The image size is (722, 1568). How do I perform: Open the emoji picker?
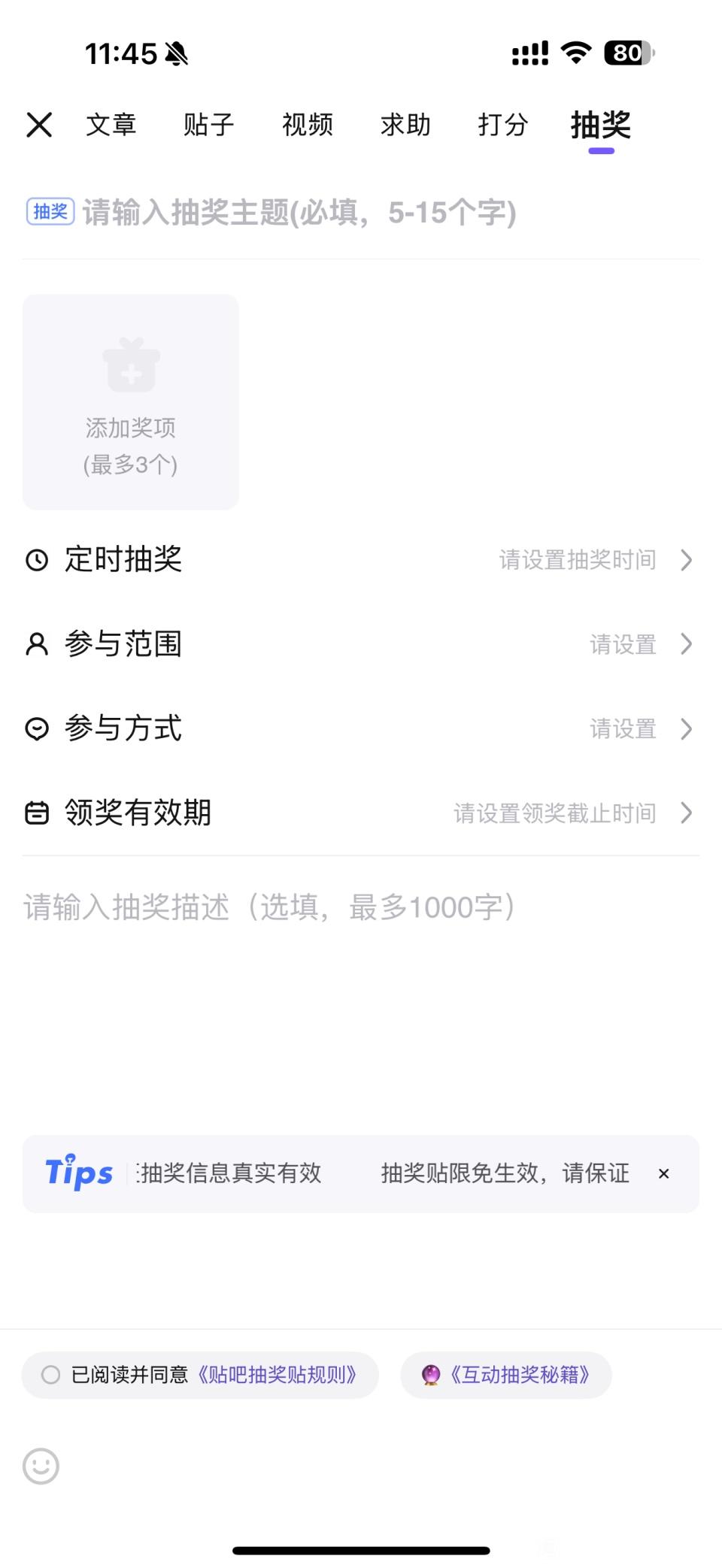(41, 1466)
